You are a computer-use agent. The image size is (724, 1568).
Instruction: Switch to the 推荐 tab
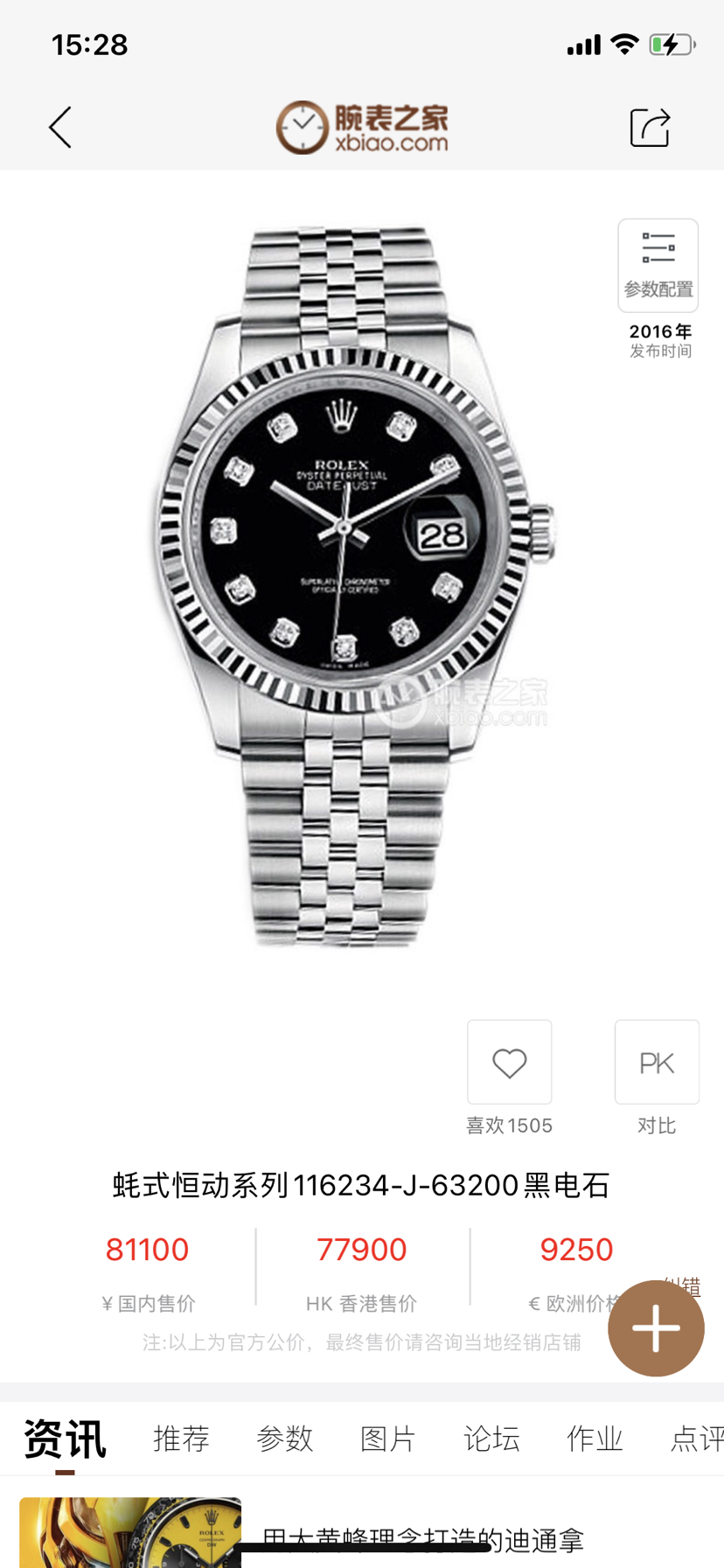182,1439
